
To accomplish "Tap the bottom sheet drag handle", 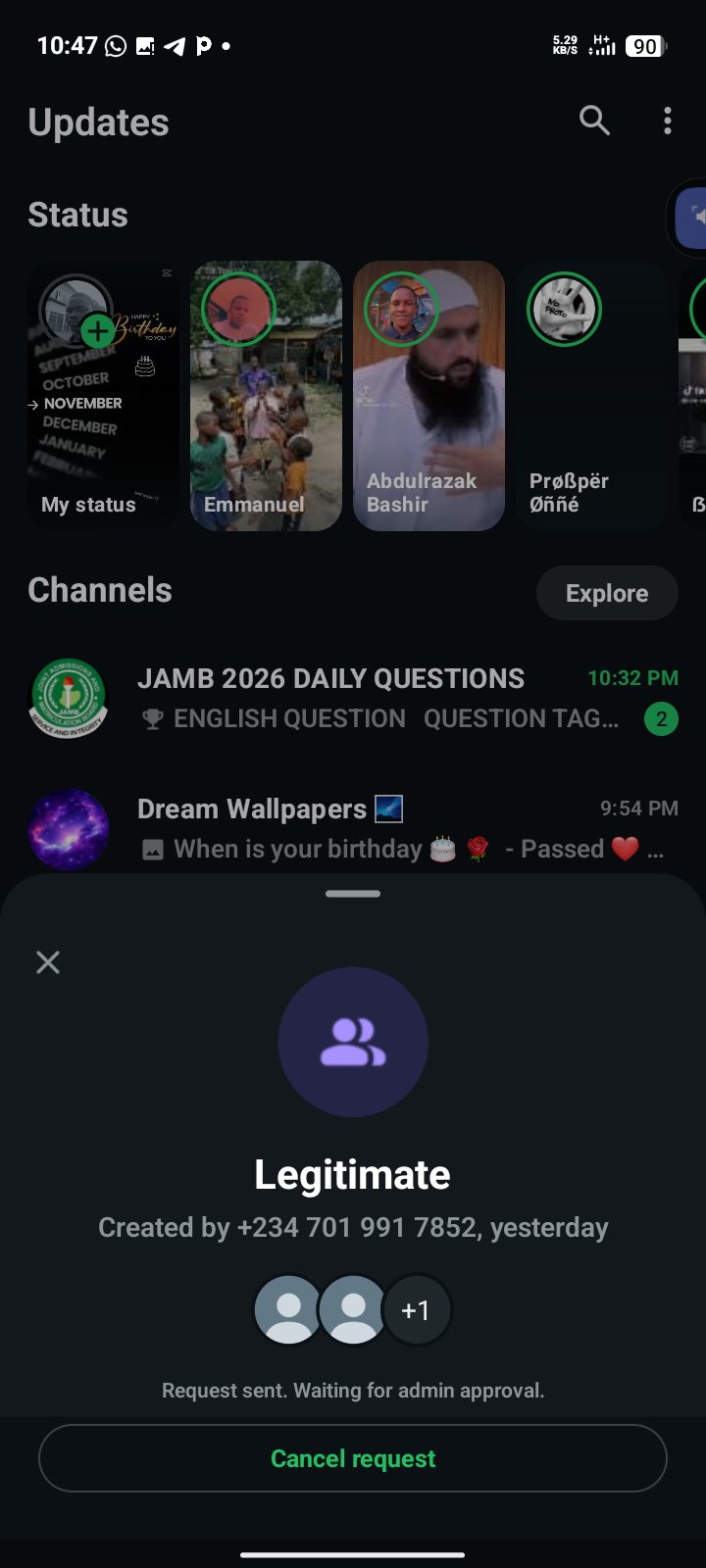I will (x=353, y=894).
